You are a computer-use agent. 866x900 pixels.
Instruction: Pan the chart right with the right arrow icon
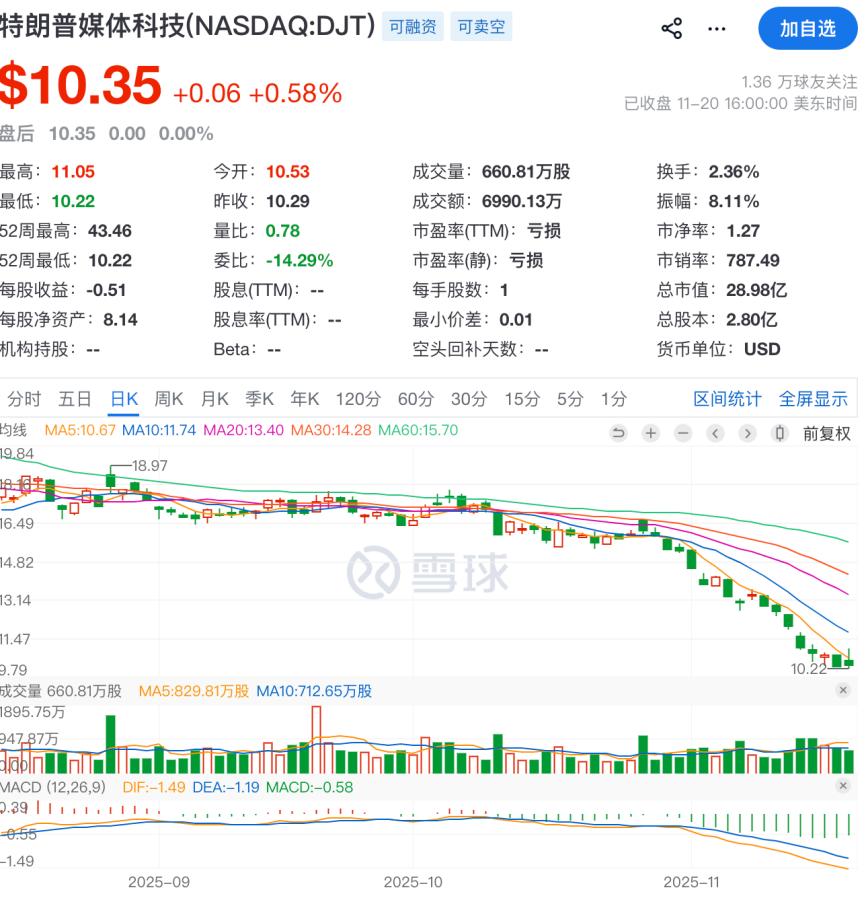[746, 434]
